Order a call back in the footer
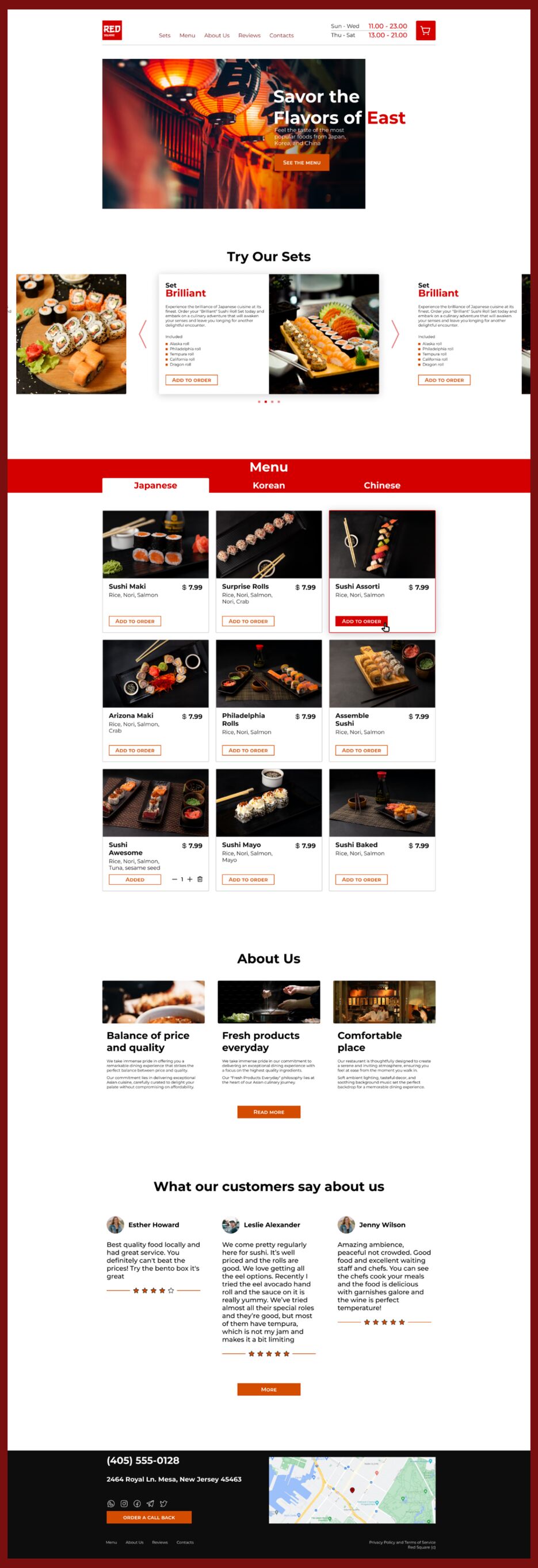The height and width of the screenshot is (1568, 538). pyautogui.click(x=148, y=1517)
